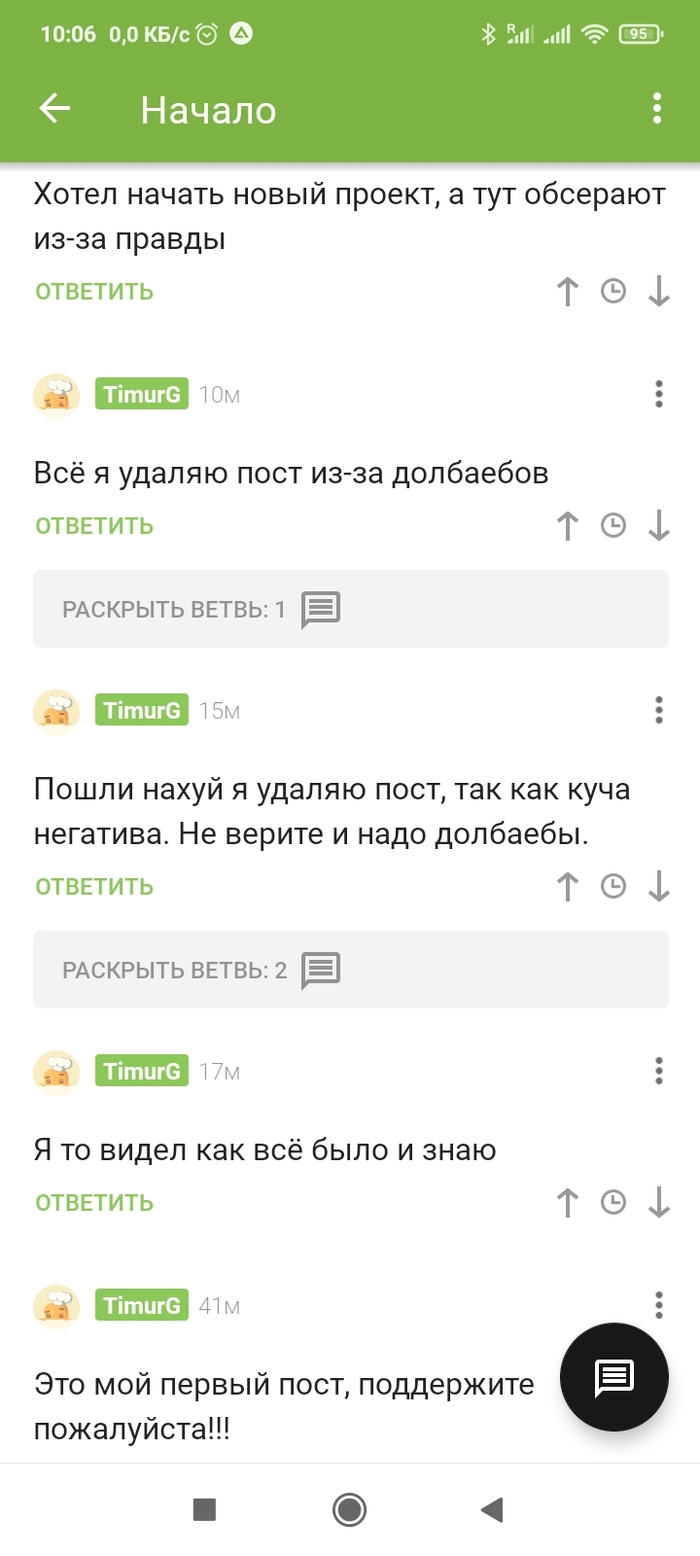This screenshot has height=1556, width=700.
Task: Open the options menu on the 15м comment
Action: (658, 711)
